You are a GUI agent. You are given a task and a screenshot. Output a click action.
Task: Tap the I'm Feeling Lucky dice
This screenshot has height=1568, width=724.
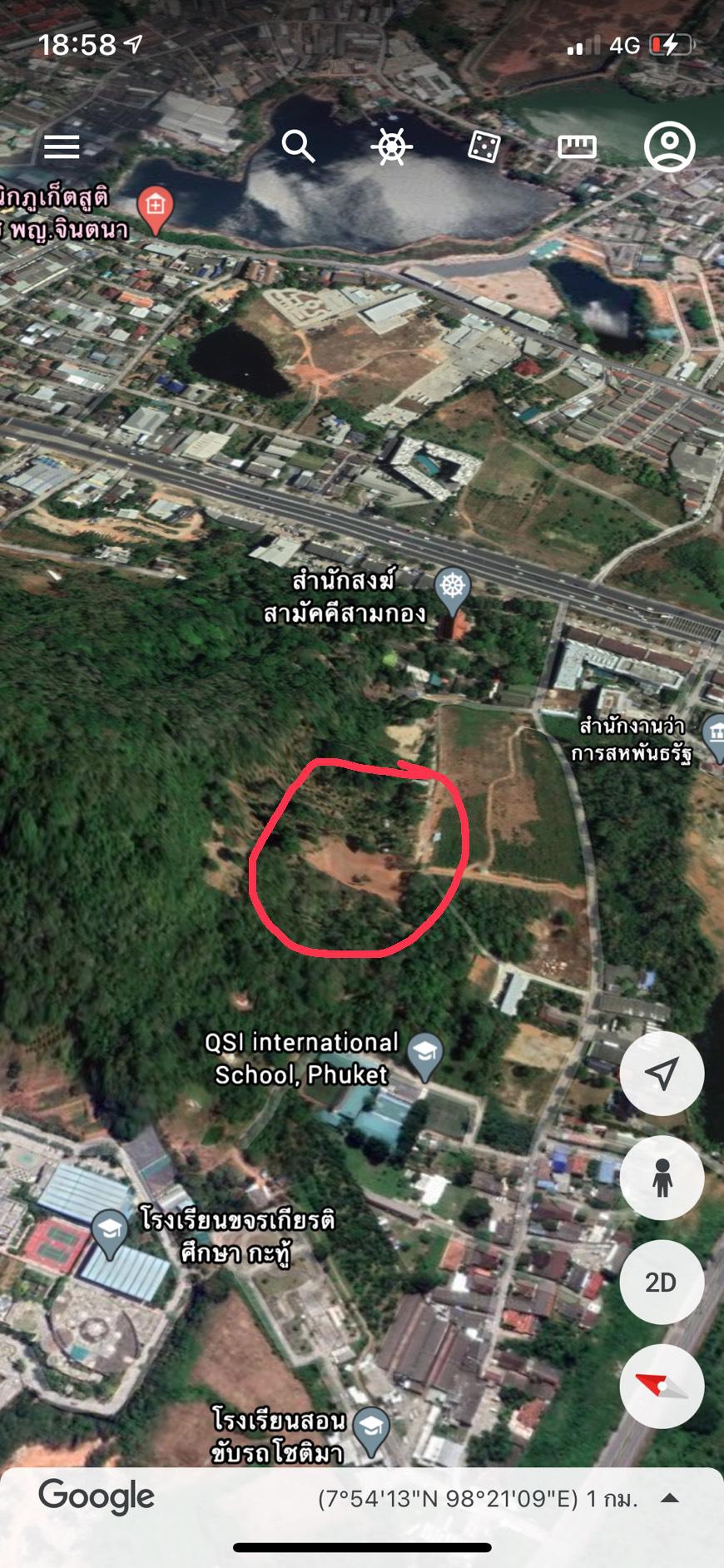coord(483,146)
